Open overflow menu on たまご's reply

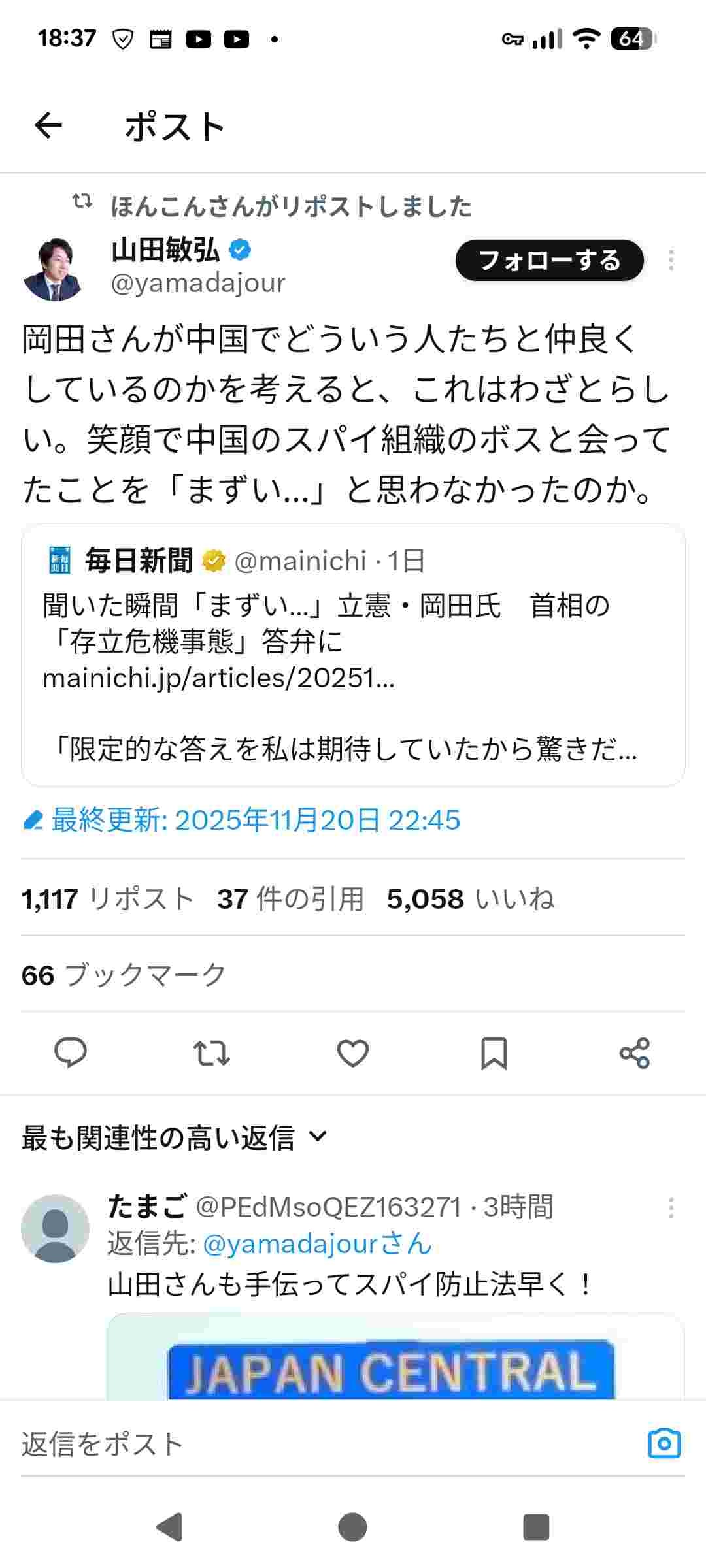[x=671, y=1207]
